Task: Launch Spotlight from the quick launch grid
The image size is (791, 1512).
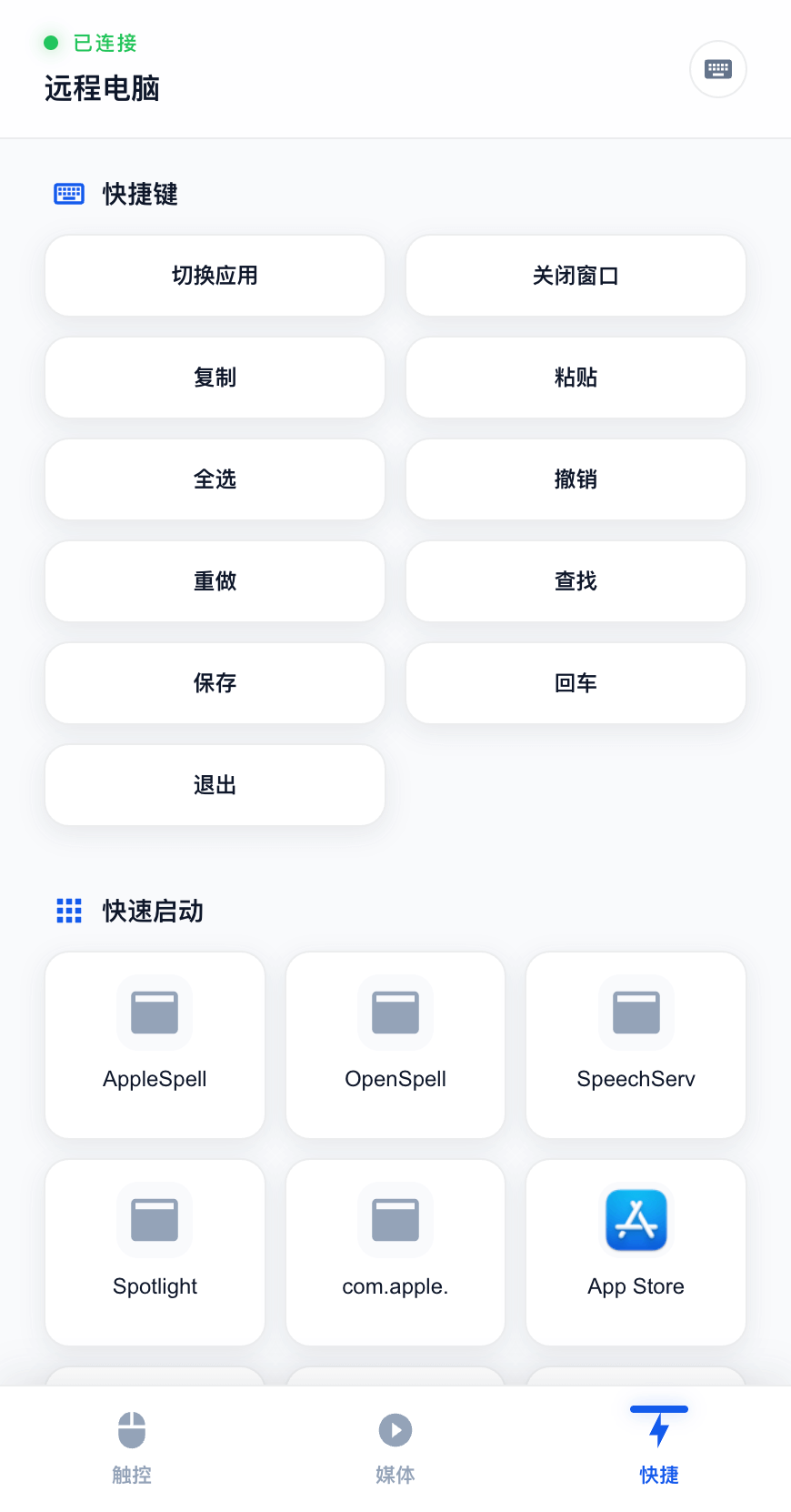Action: pyautogui.click(x=155, y=1252)
